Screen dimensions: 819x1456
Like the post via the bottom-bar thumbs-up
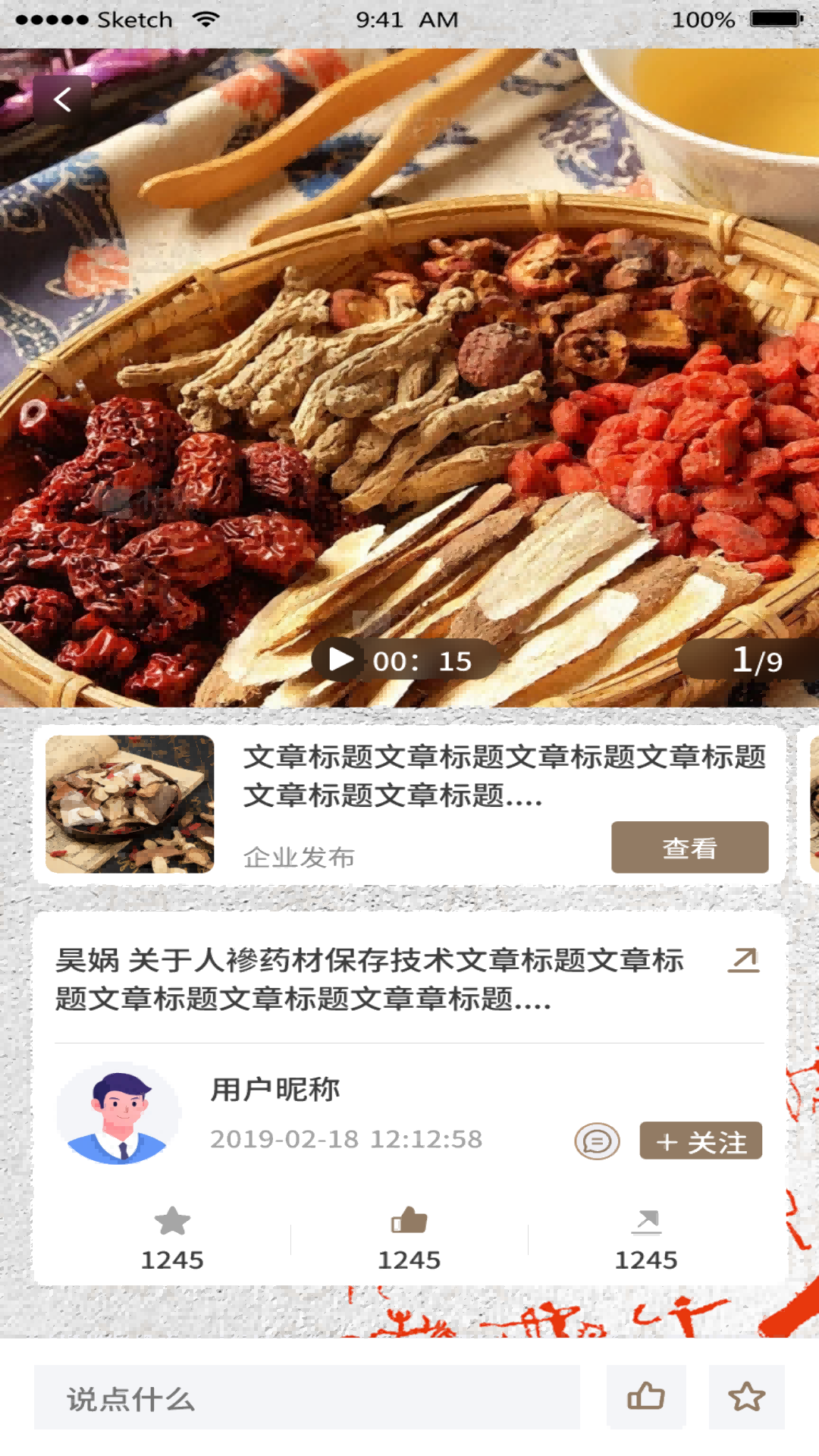646,1397
